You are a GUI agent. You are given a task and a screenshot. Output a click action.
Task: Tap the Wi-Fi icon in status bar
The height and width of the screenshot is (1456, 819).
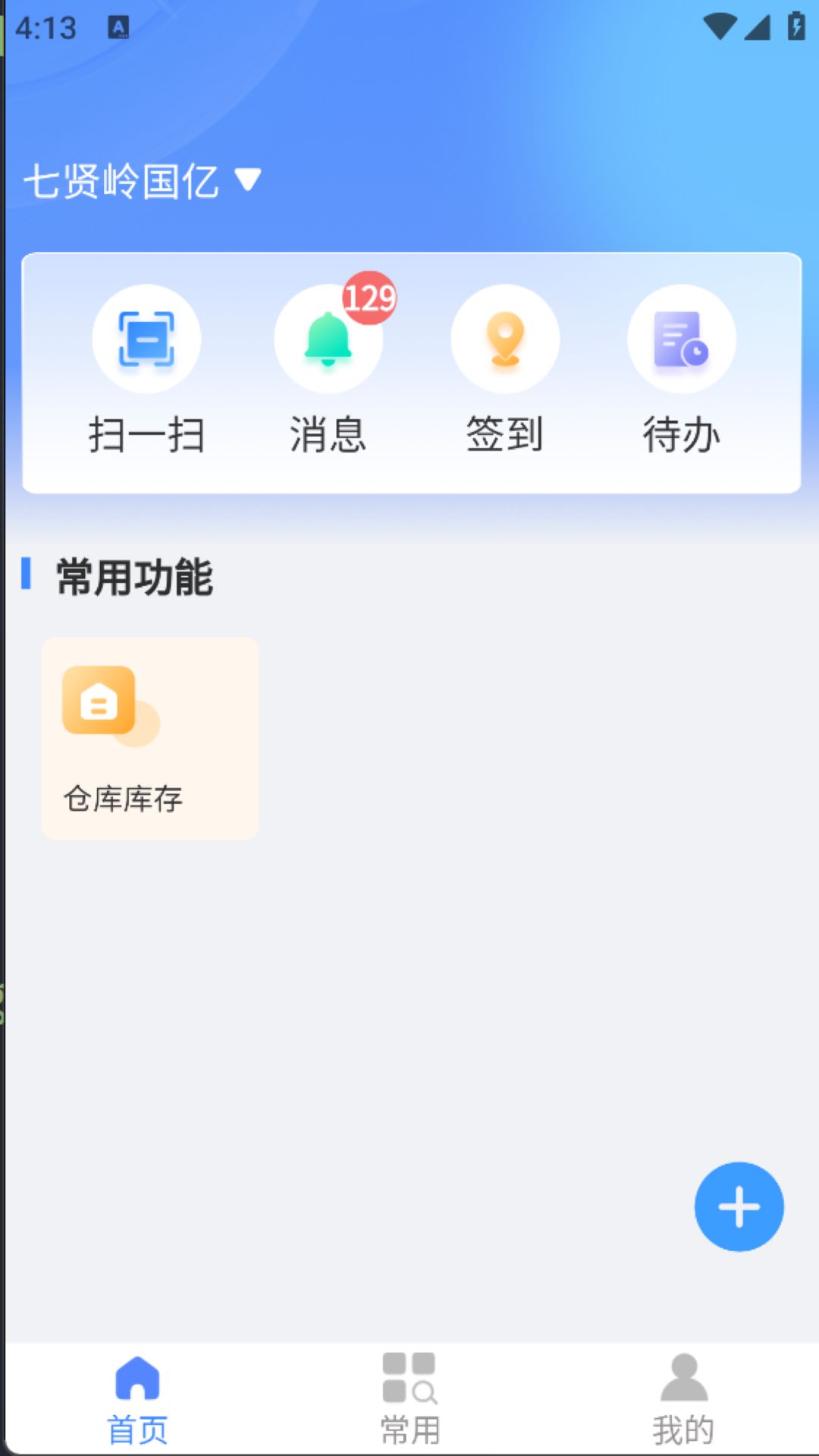720,24
